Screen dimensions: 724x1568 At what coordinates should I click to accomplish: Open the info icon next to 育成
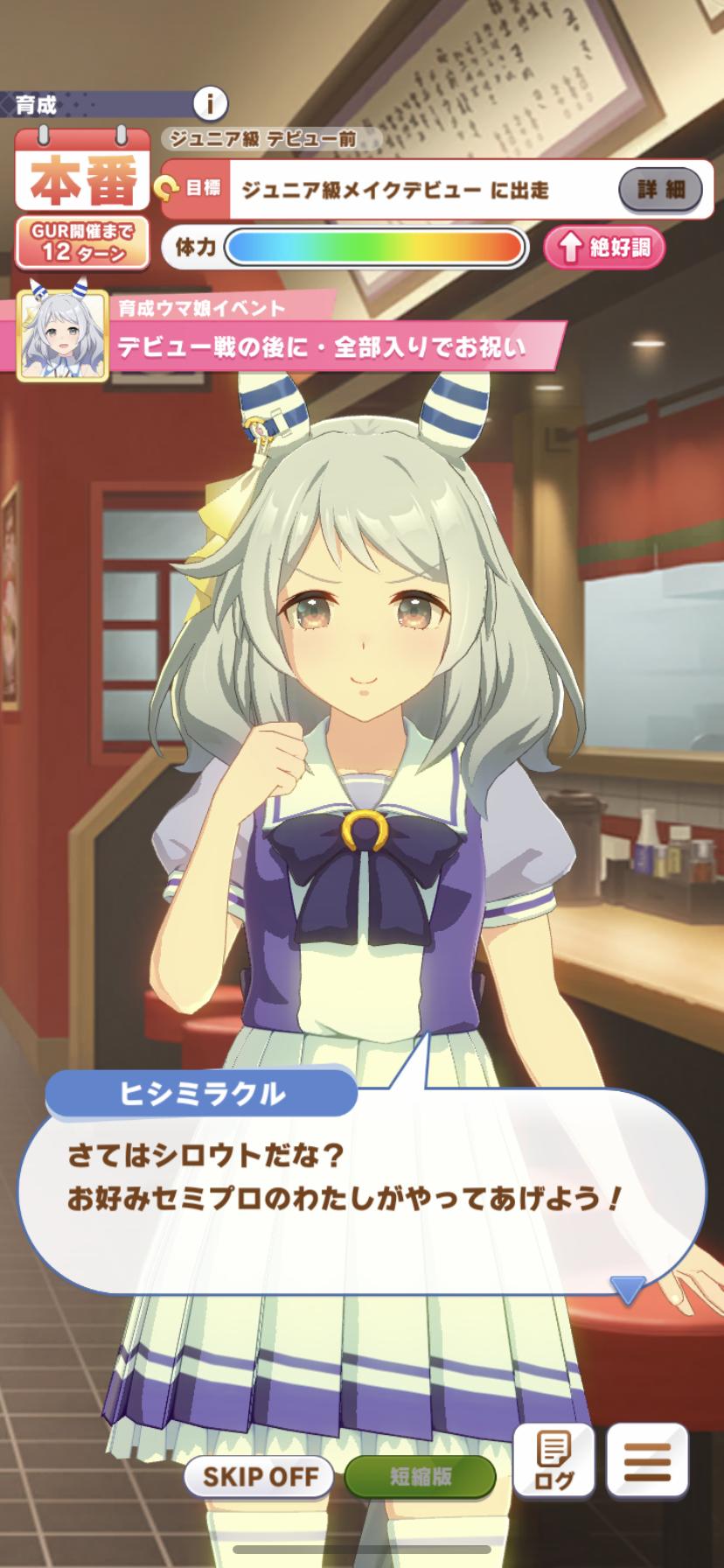pyautogui.click(x=210, y=104)
